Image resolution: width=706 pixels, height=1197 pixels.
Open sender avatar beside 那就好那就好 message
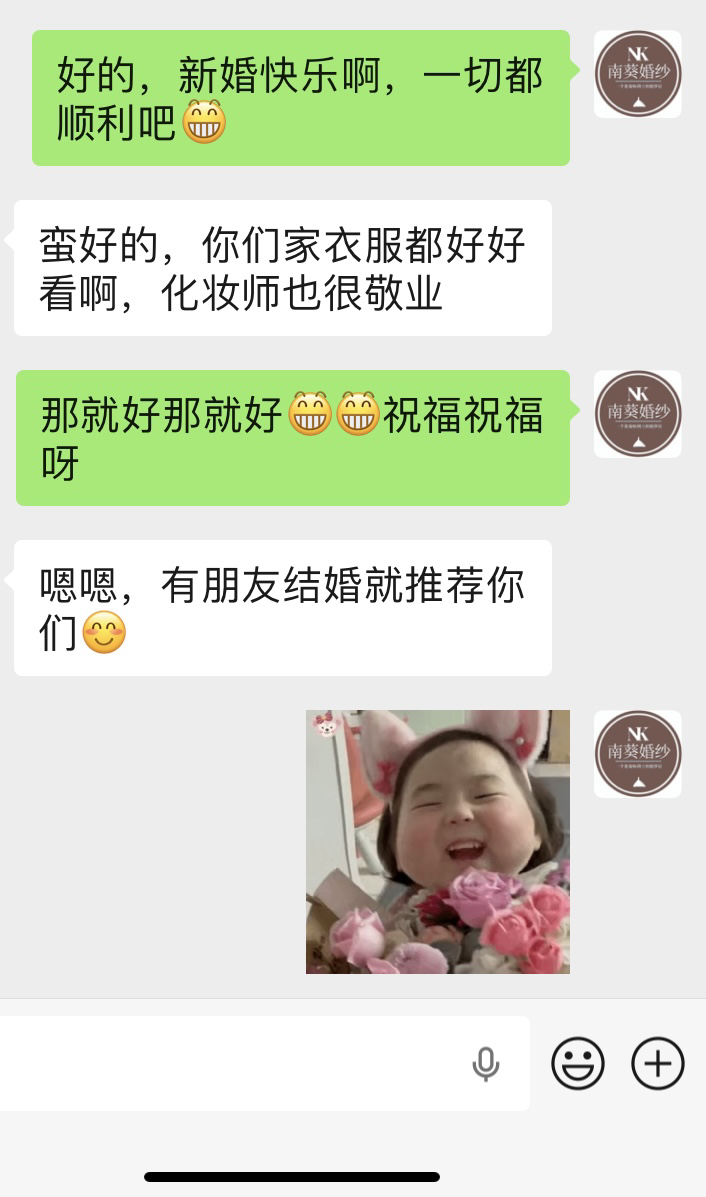coord(638,414)
